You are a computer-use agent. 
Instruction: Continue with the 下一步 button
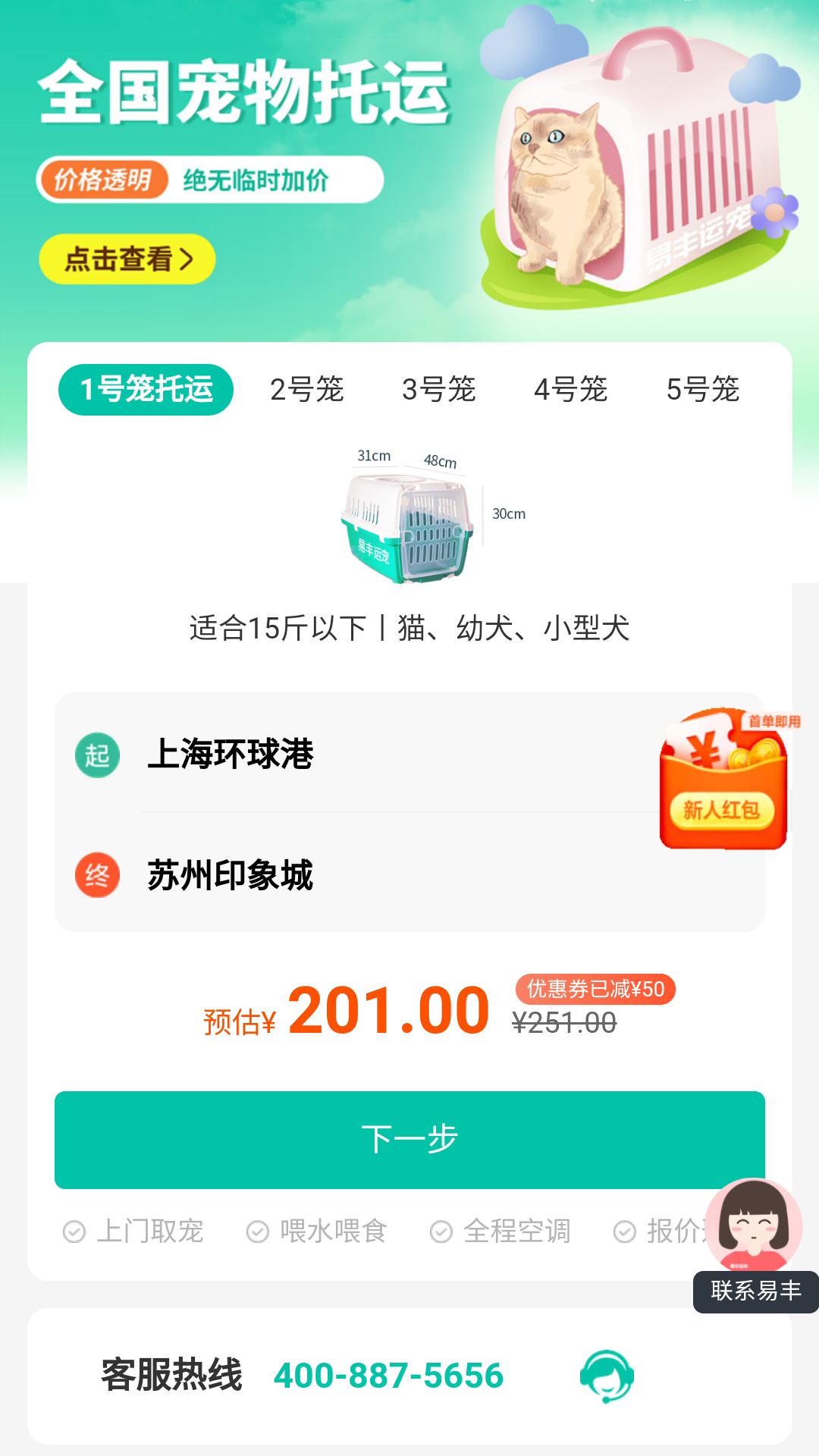pyautogui.click(x=409, y=1139)
